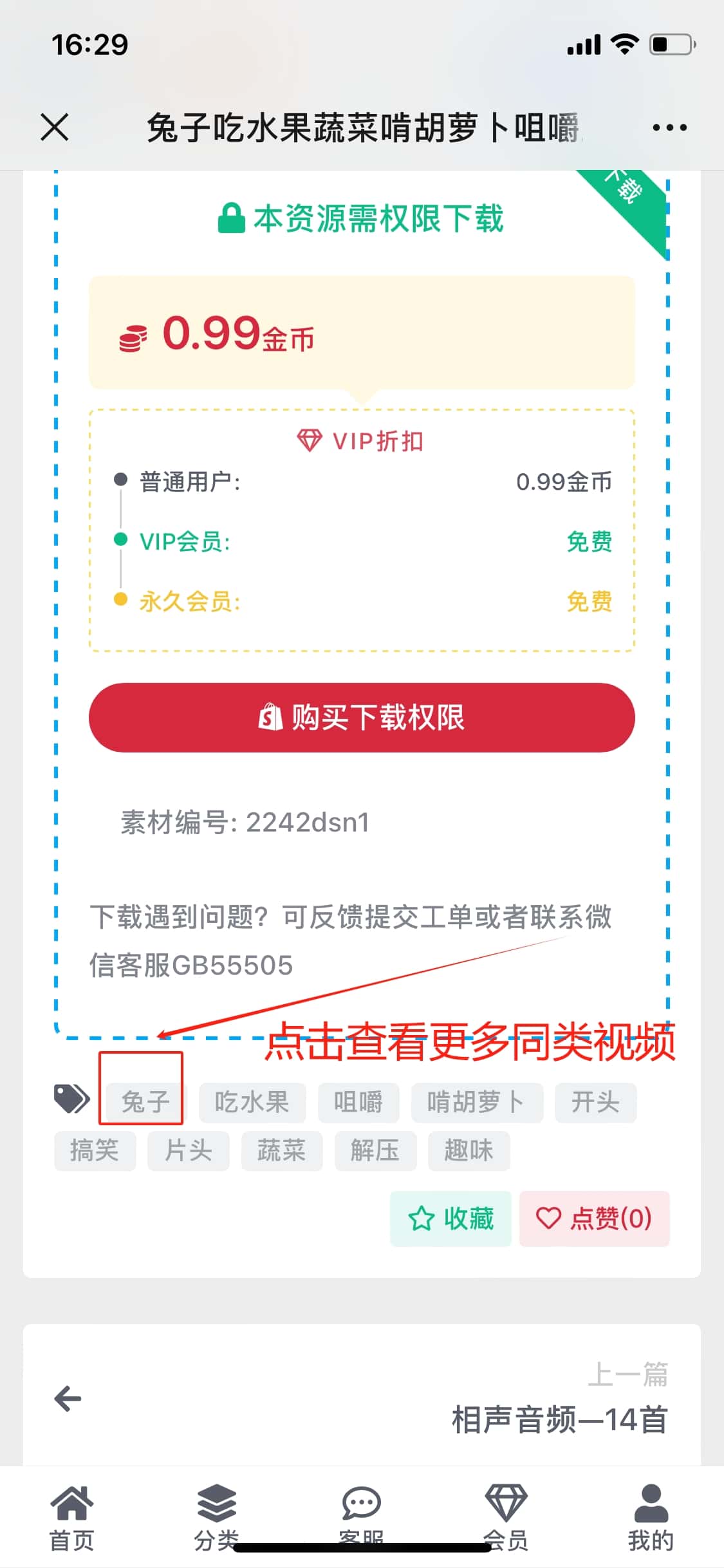724x1568 pixels.
Task: Go to the 首页 home tab
Action: 72,1518
